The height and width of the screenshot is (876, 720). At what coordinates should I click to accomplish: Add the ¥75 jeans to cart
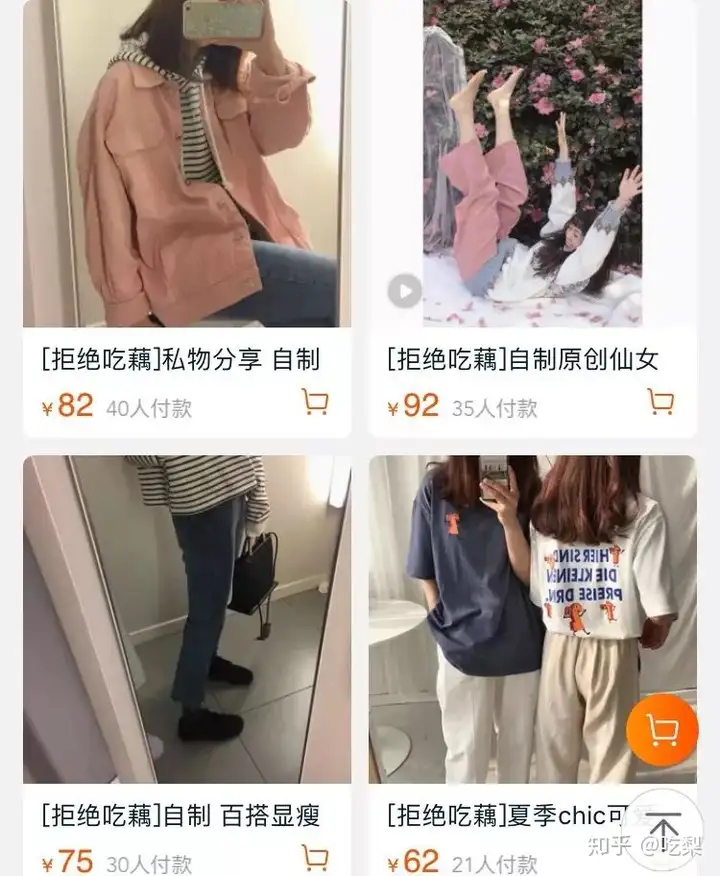(x=315, y=858)
